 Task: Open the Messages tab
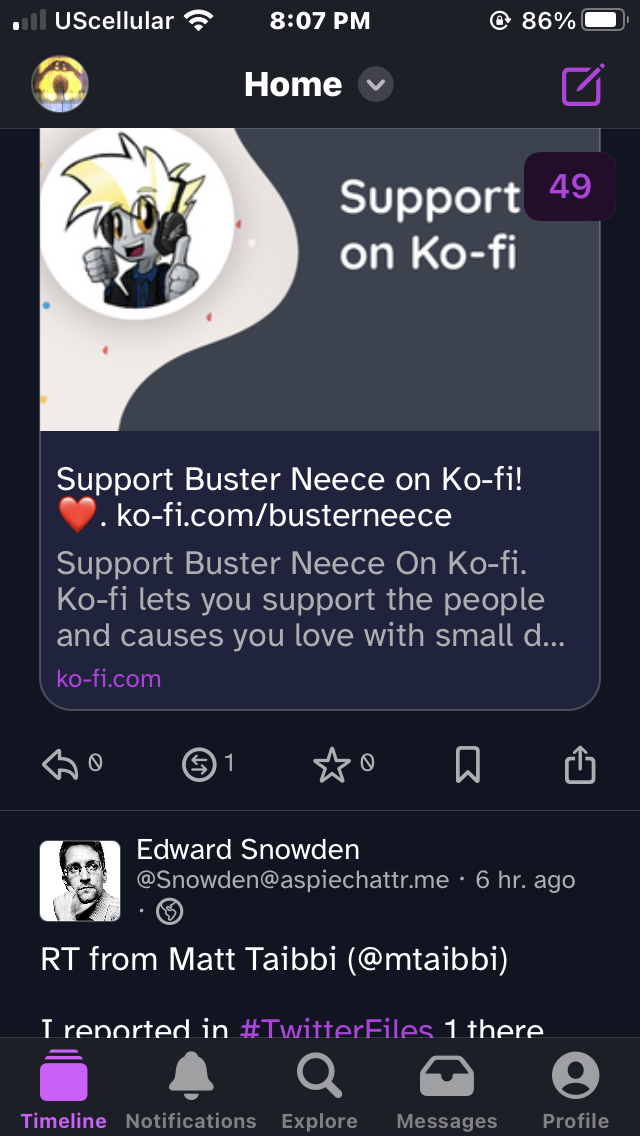446,1090
